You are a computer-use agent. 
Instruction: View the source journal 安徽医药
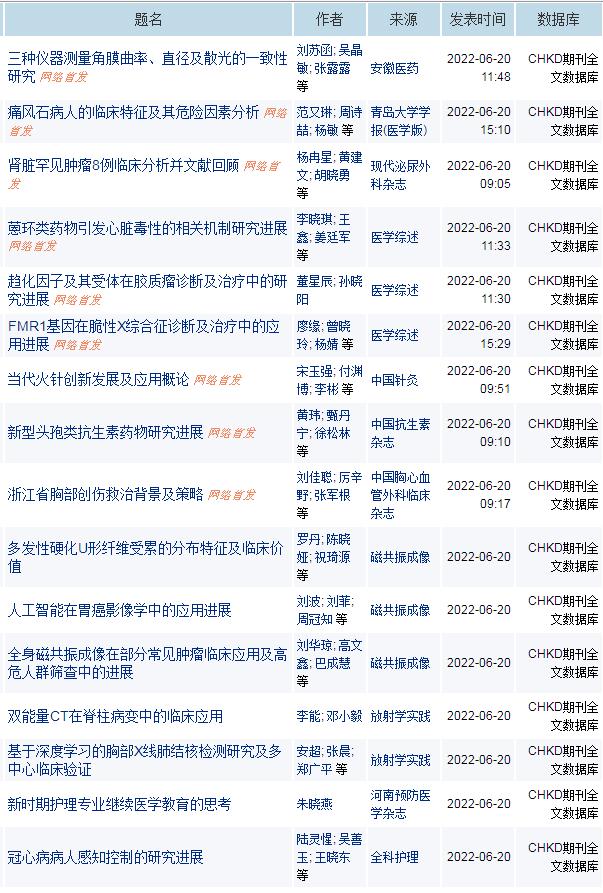(x=394, y=68)
